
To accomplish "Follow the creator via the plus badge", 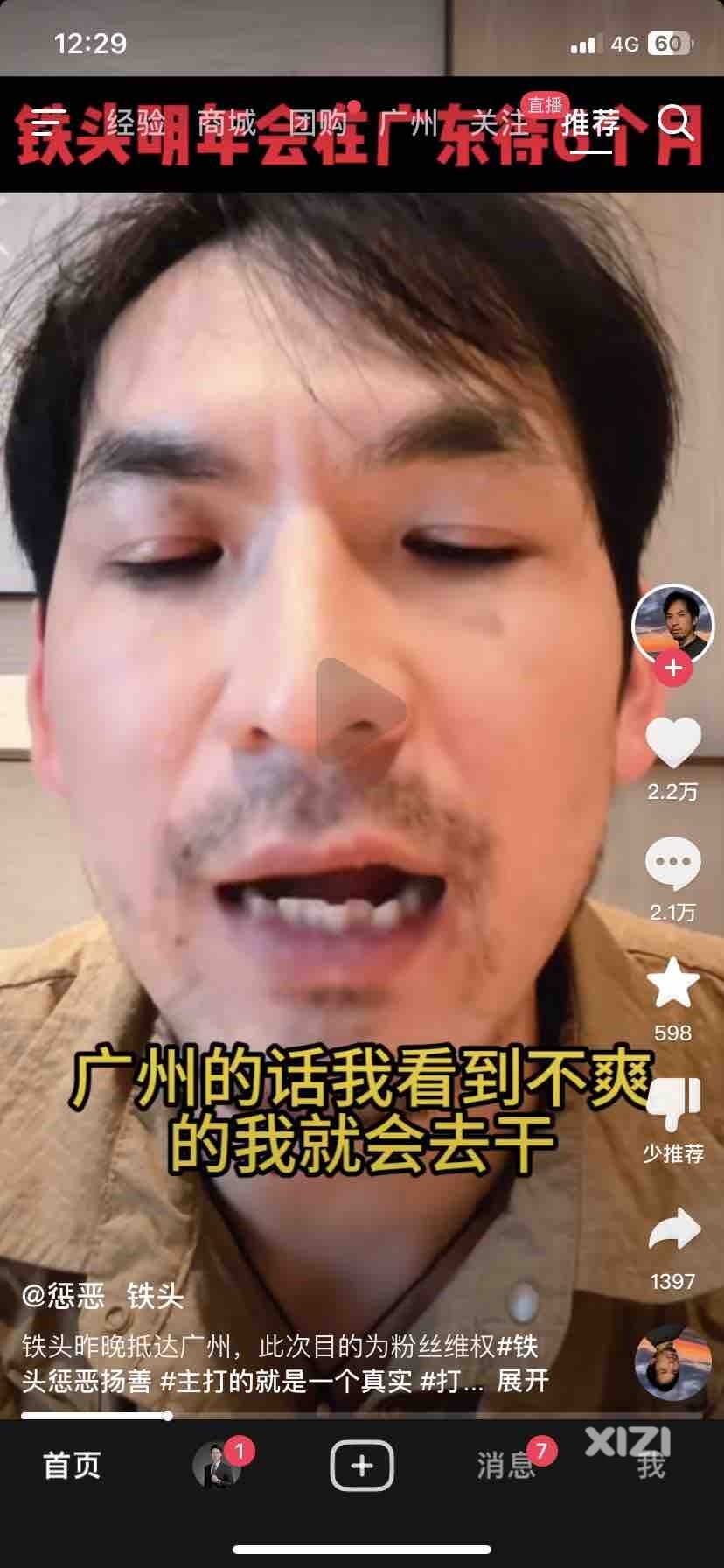I will click(x=672, y=668).
